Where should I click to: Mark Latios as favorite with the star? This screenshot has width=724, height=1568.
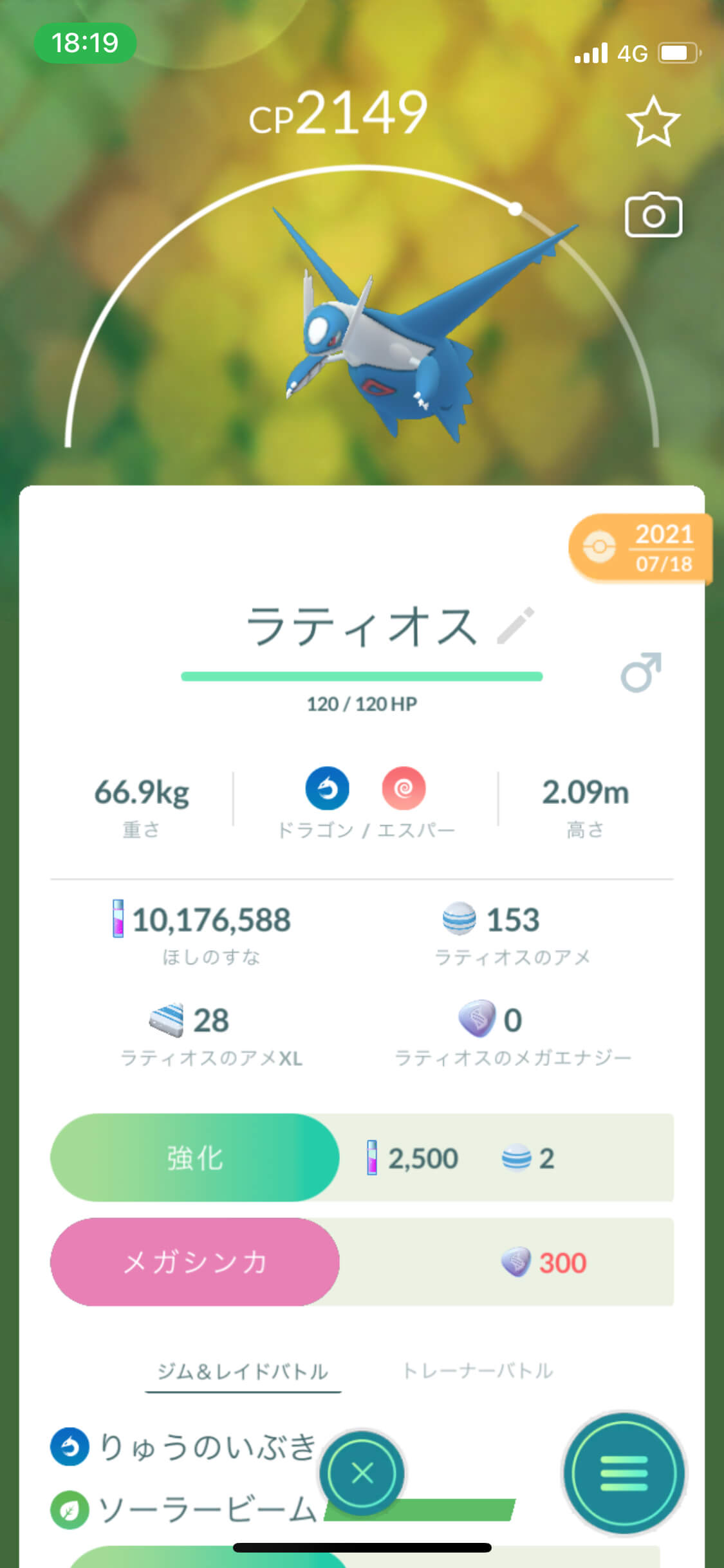coord(653,122)
